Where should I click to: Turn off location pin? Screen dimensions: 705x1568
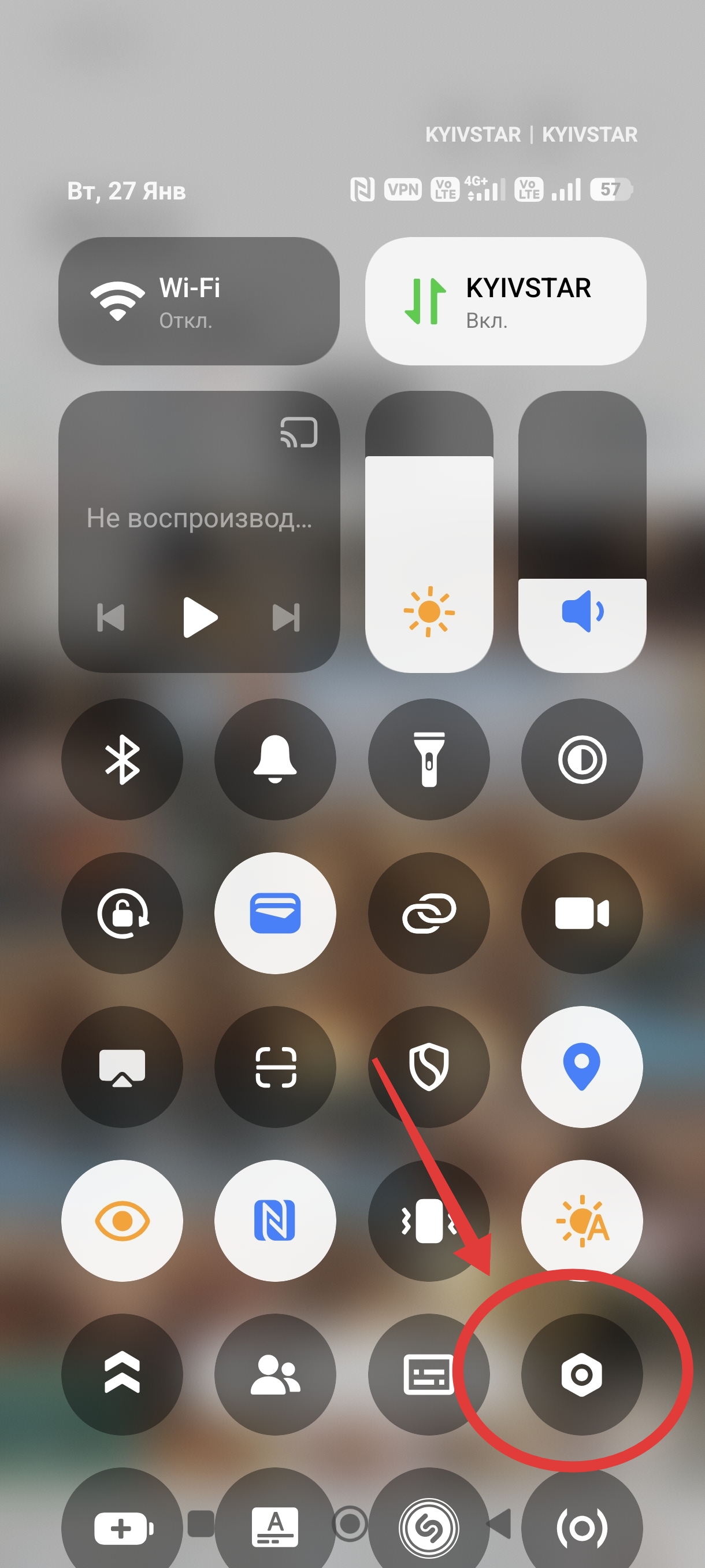581,1067
